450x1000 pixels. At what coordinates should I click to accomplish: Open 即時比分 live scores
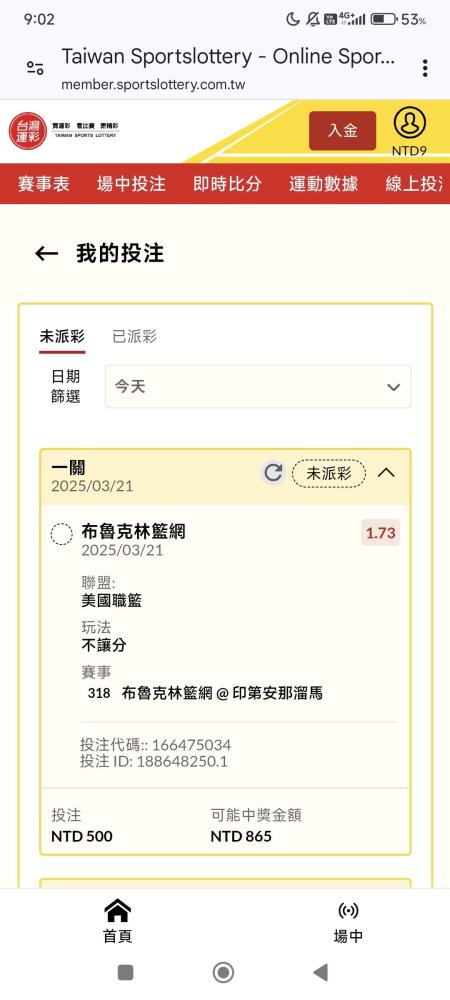point(228,184)
